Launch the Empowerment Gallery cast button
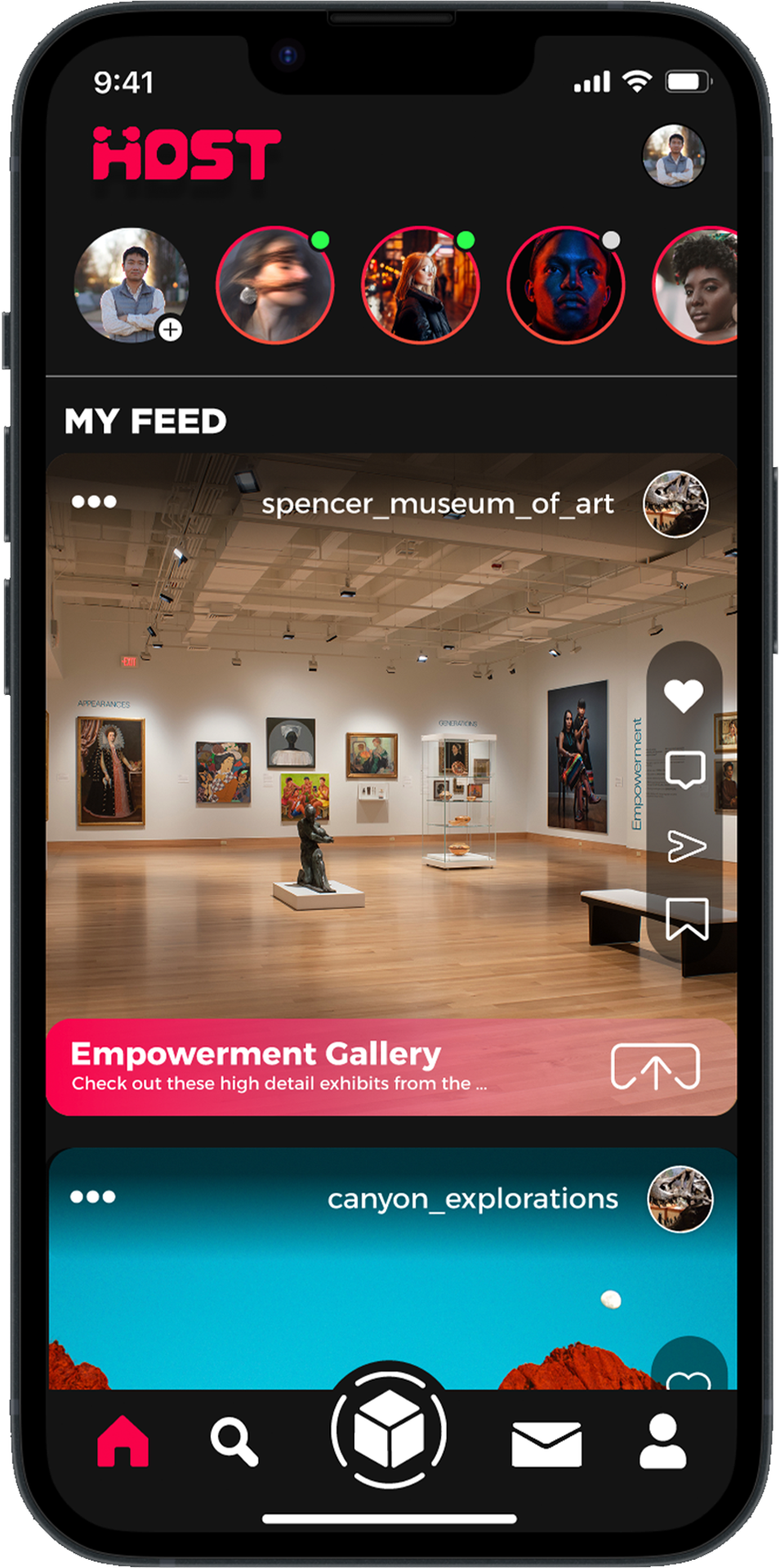 tap(655, 1067)
